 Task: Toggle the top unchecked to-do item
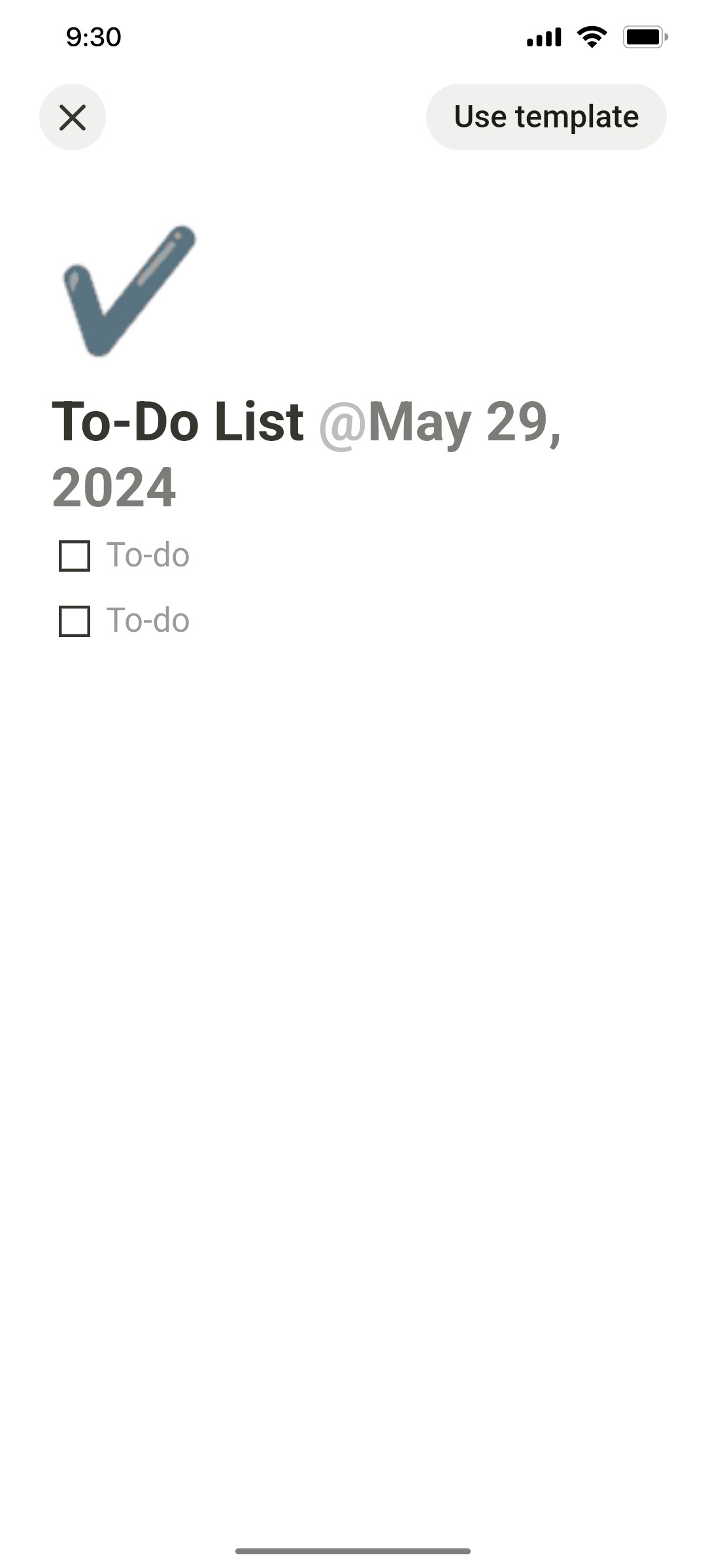click(x=74, y=556)
